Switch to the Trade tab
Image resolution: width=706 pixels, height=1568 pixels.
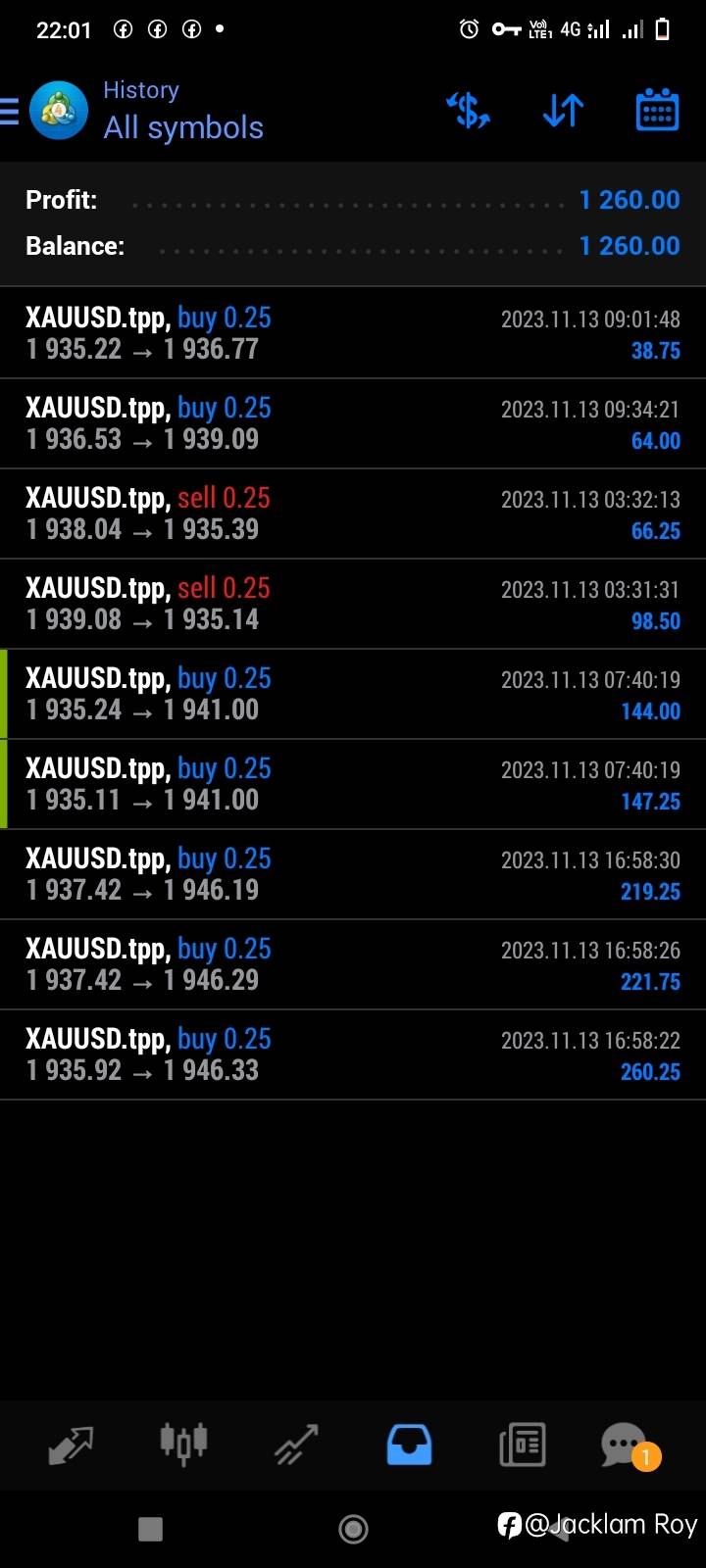(x=296, y=1445)
